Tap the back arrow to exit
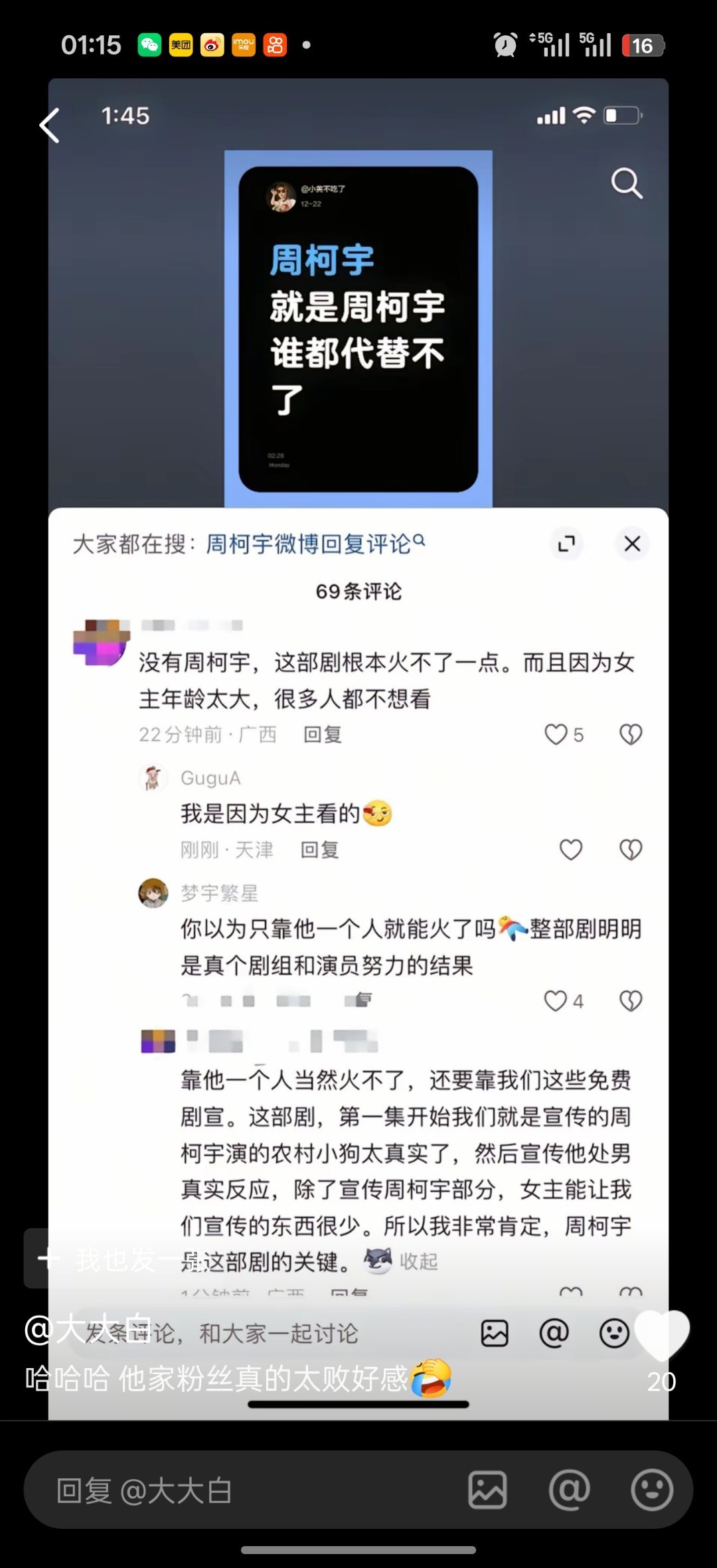The height and width of the screenshot is (1568, 717). tap(49, 125)
